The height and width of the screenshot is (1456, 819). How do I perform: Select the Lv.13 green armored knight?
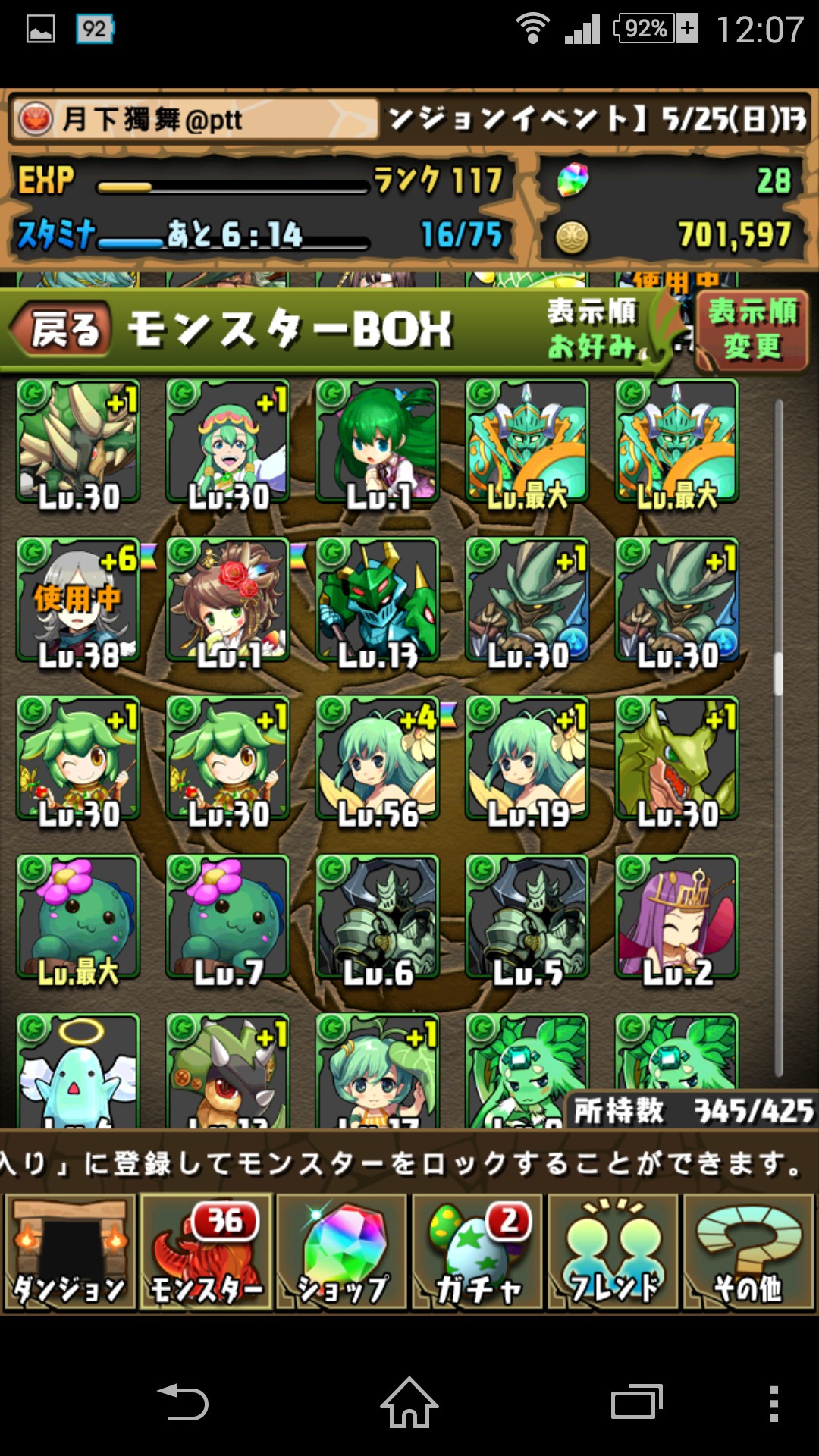378,601
